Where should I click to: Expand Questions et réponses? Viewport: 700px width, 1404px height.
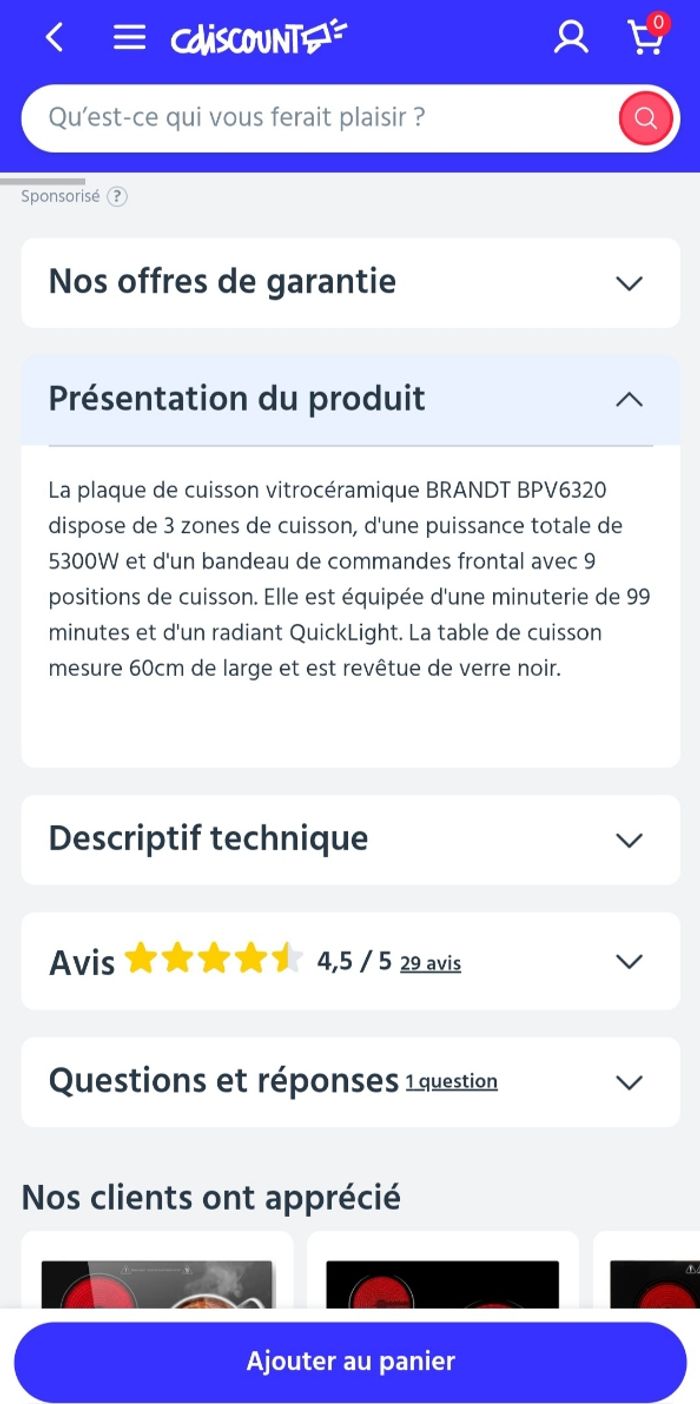coord(350,1082)
